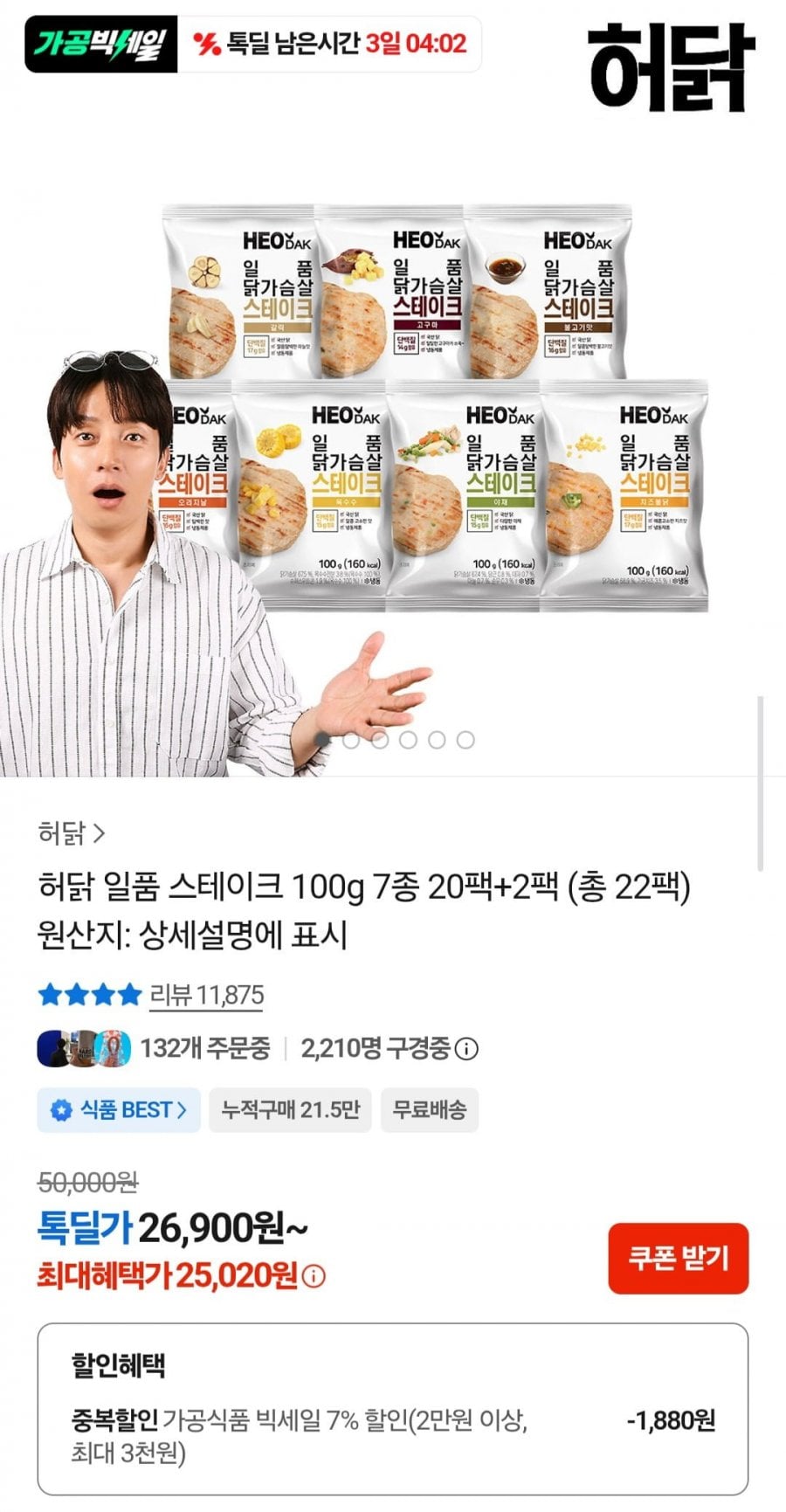Show info about 2,210명 구경중

467,1048
